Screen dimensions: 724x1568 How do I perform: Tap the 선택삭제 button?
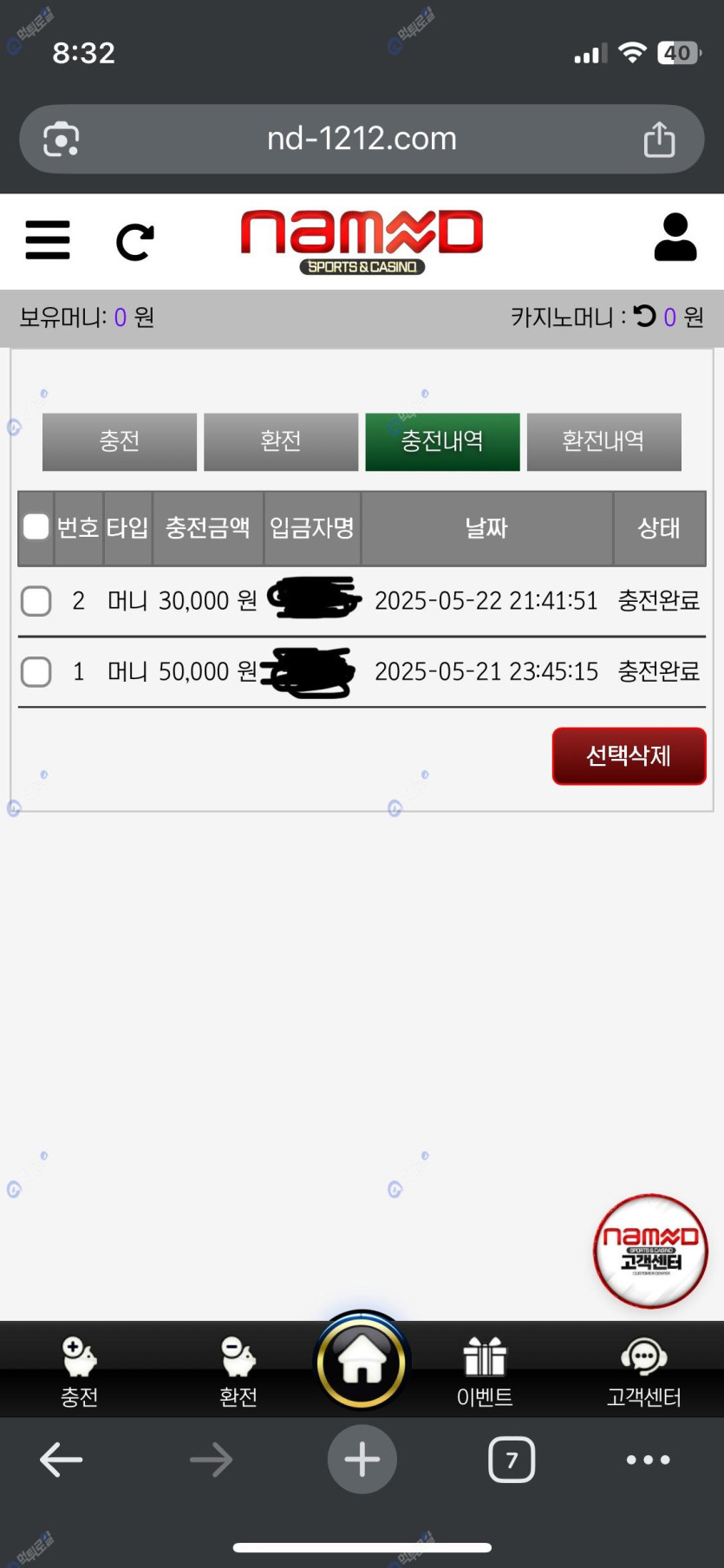click(x=629, y=756)
